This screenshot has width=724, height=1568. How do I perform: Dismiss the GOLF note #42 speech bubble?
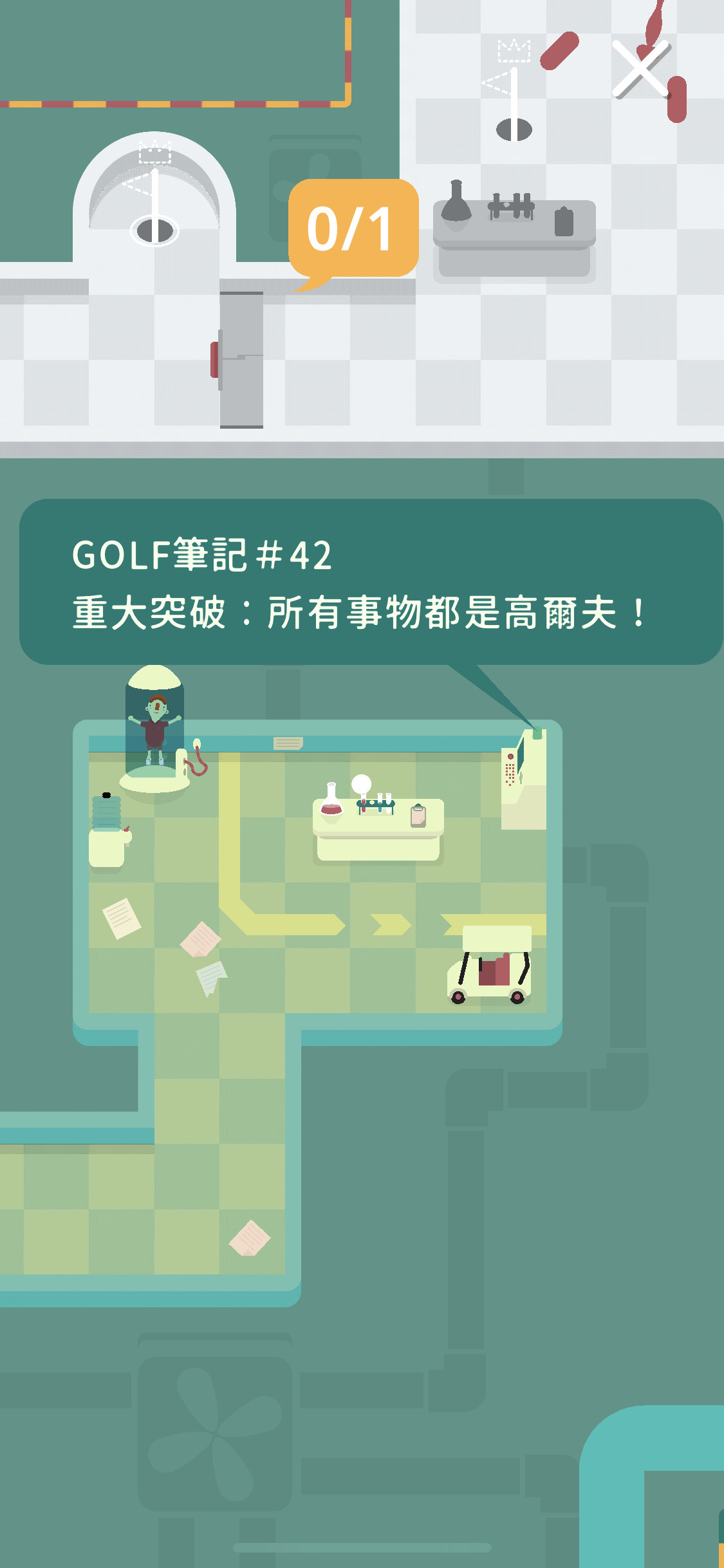point(370,582)
